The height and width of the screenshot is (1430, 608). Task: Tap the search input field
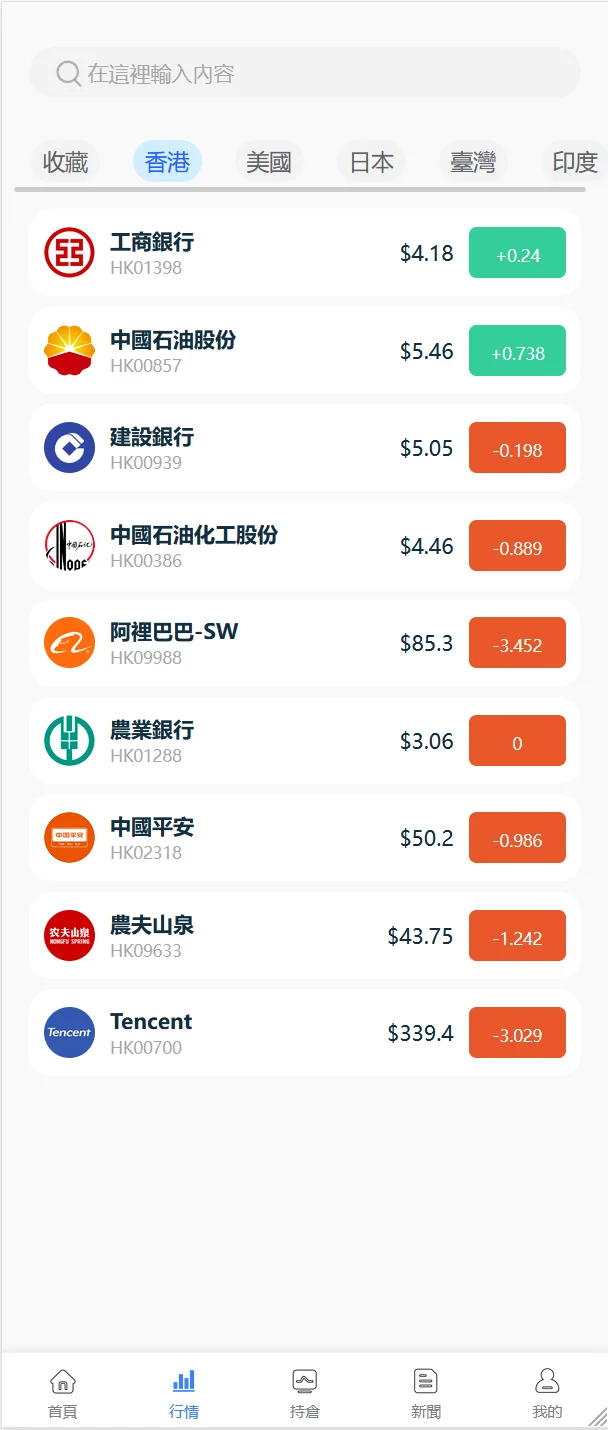(x=304, y=73)
